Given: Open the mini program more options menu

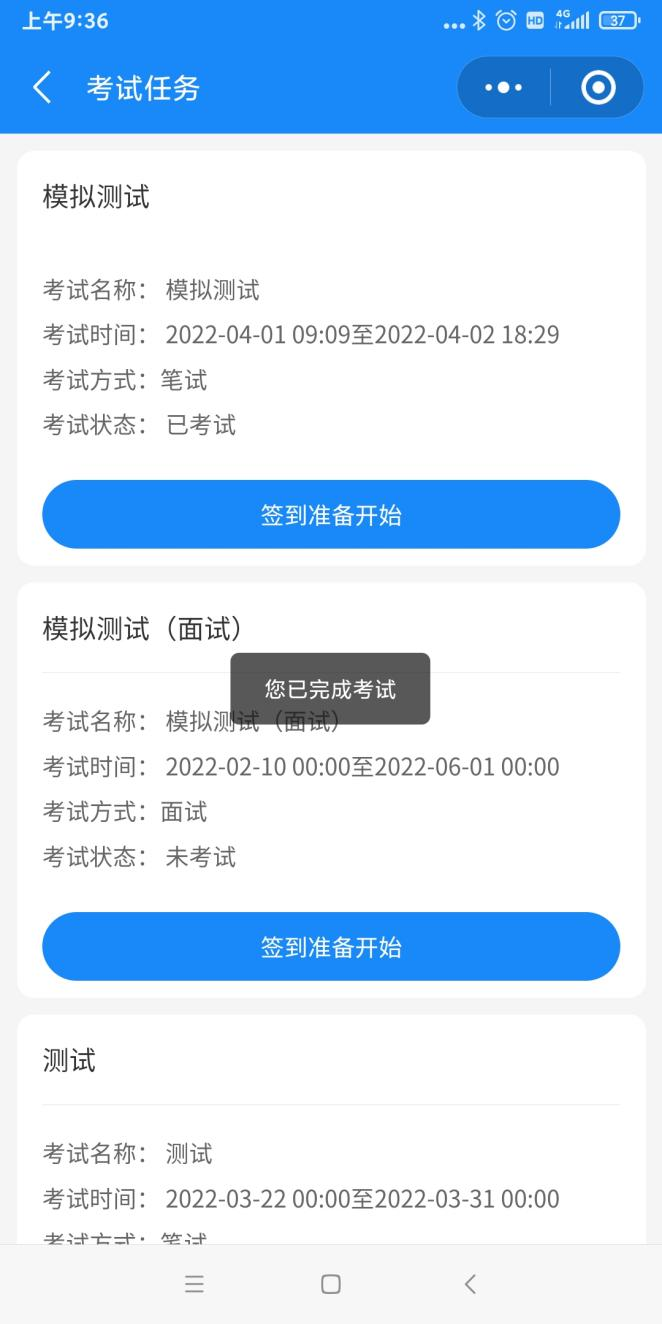Looking at the screenshot, I should [503, 88].
